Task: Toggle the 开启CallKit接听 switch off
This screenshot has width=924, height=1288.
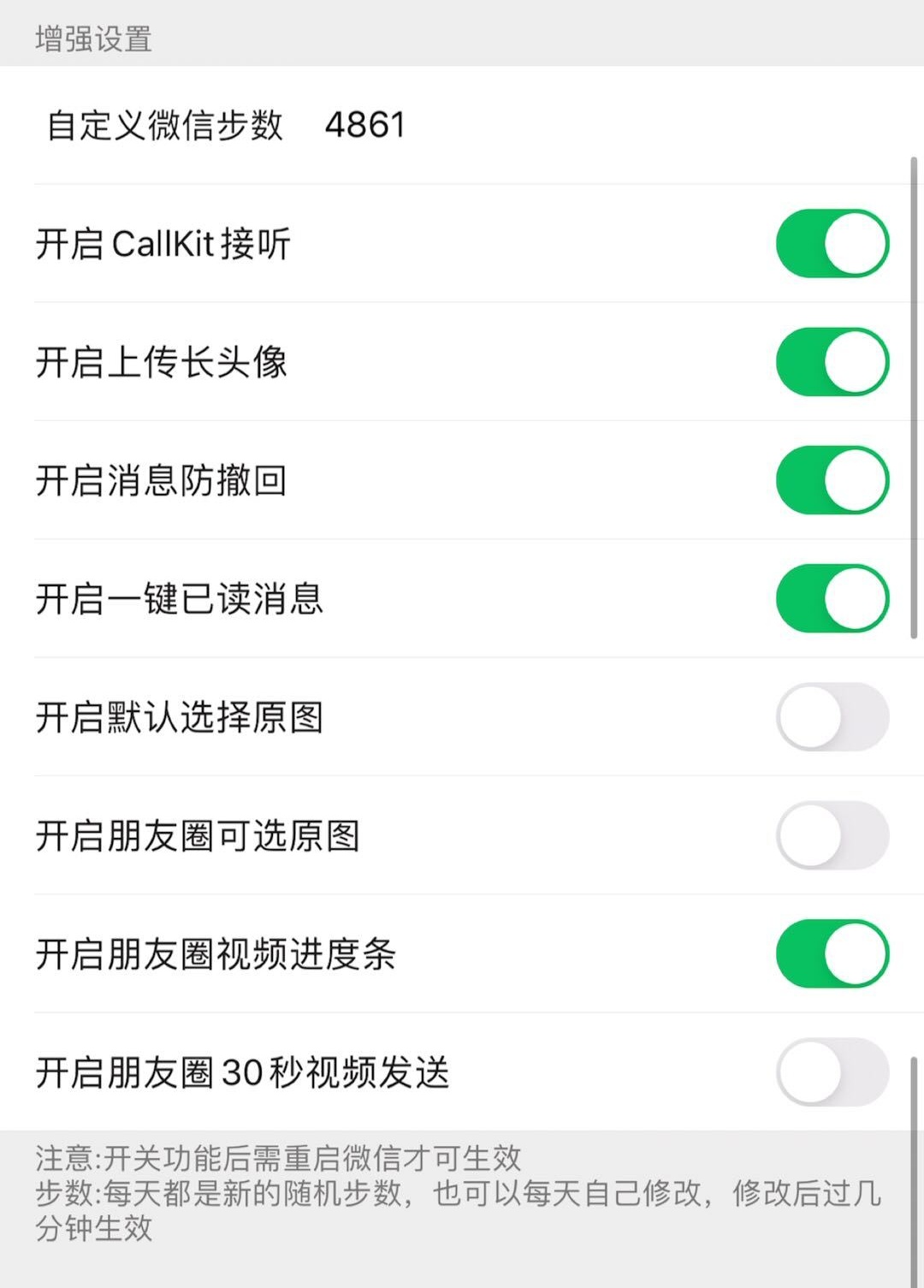Action: 832,243
